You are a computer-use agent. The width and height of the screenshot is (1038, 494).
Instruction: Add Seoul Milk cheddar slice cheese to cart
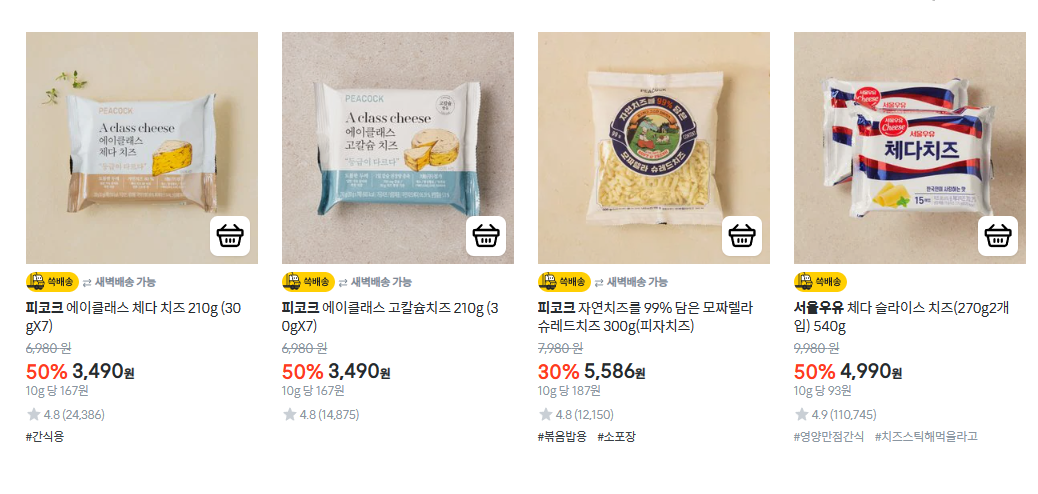point(997,236)
